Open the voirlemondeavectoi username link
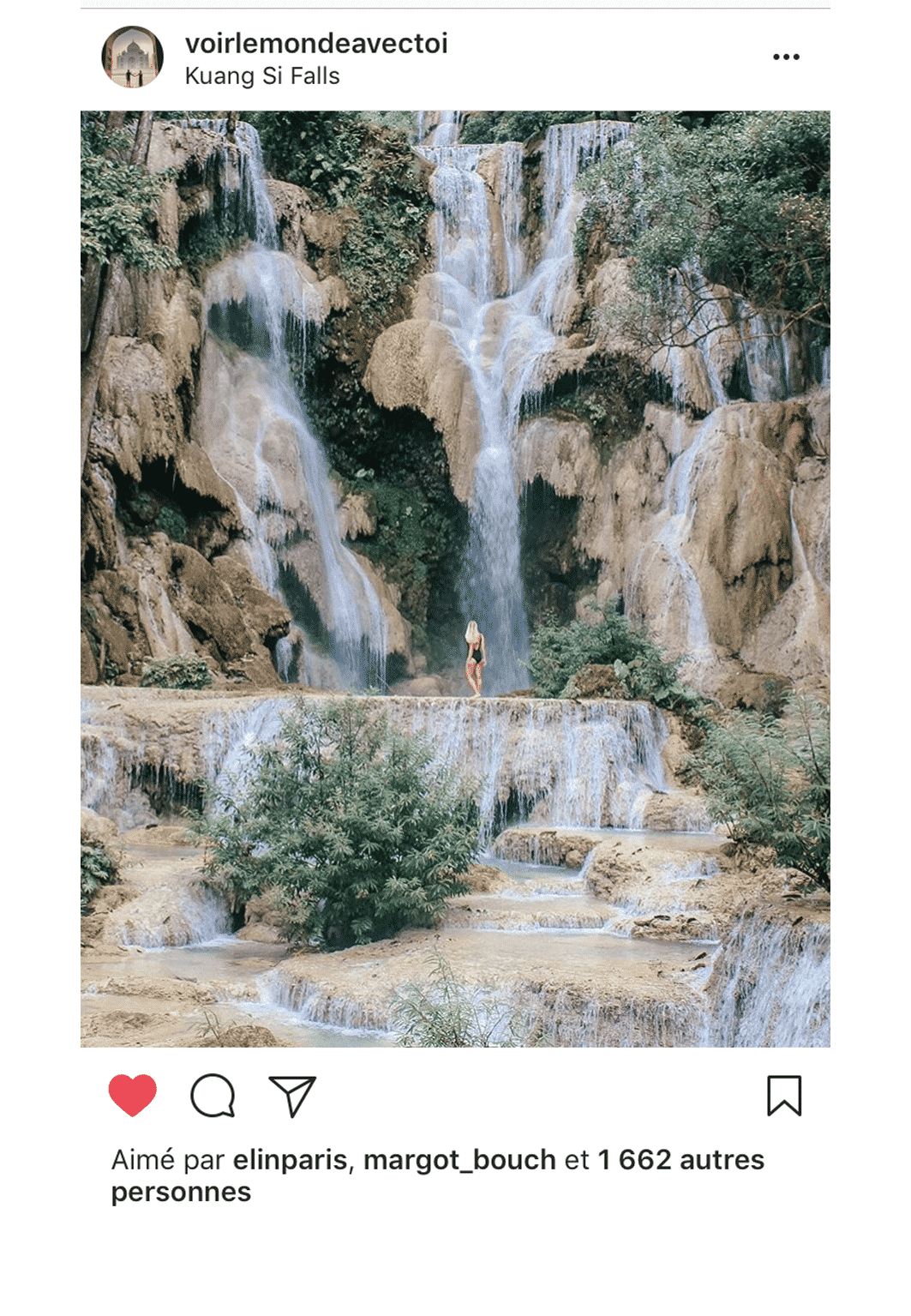Viewport: 911px width, 1316px height. 316,43
